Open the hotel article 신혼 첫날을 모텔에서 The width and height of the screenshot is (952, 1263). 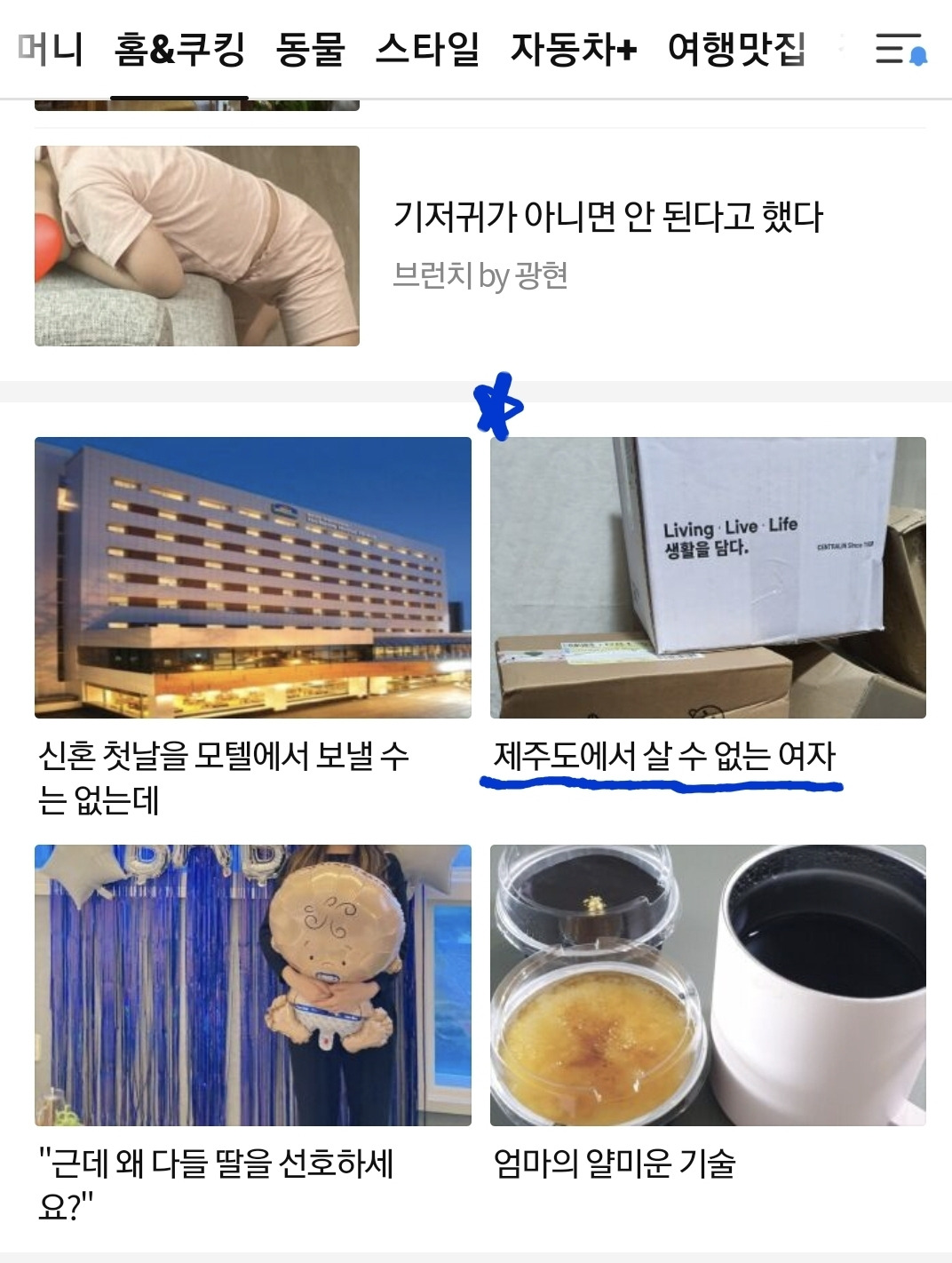pos(253,628)
